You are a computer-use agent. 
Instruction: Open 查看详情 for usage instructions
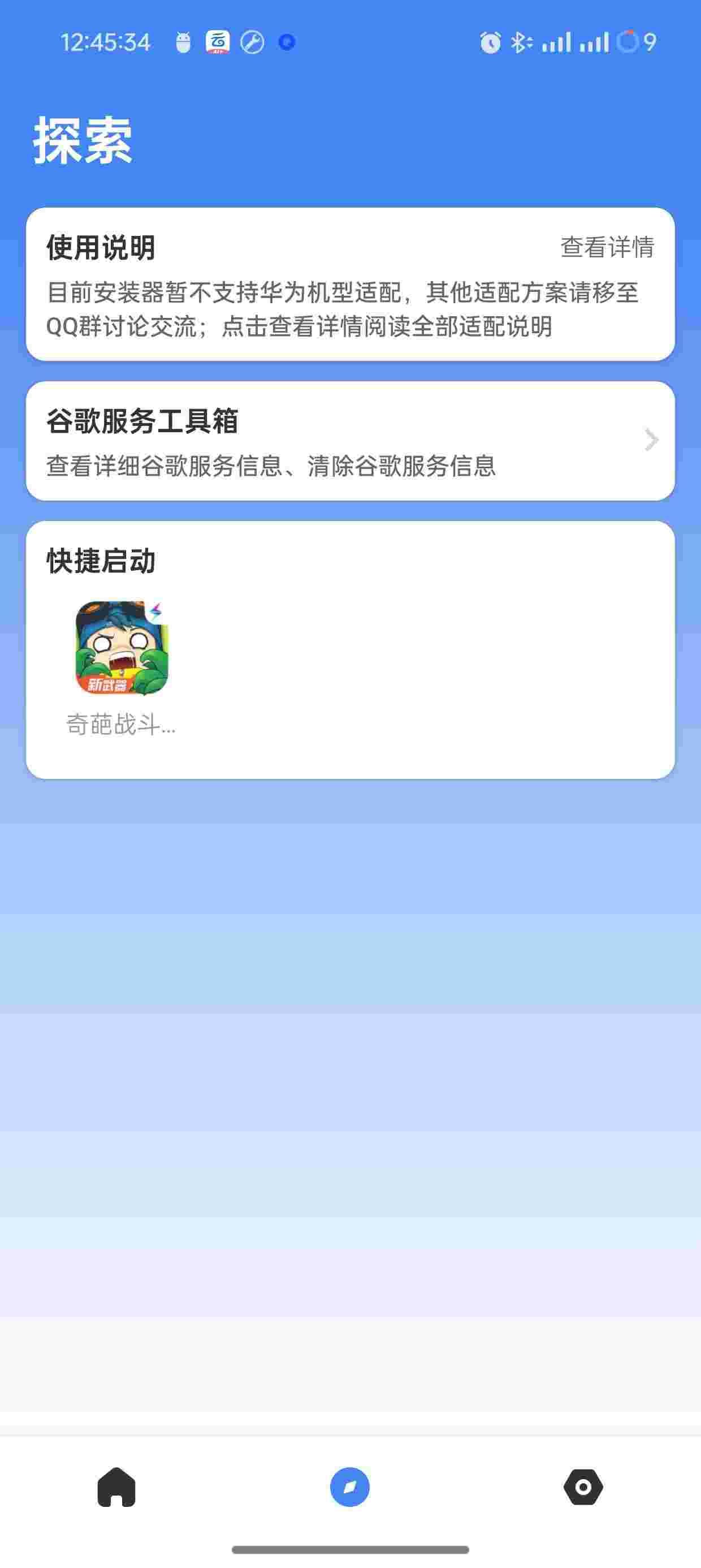607,247
